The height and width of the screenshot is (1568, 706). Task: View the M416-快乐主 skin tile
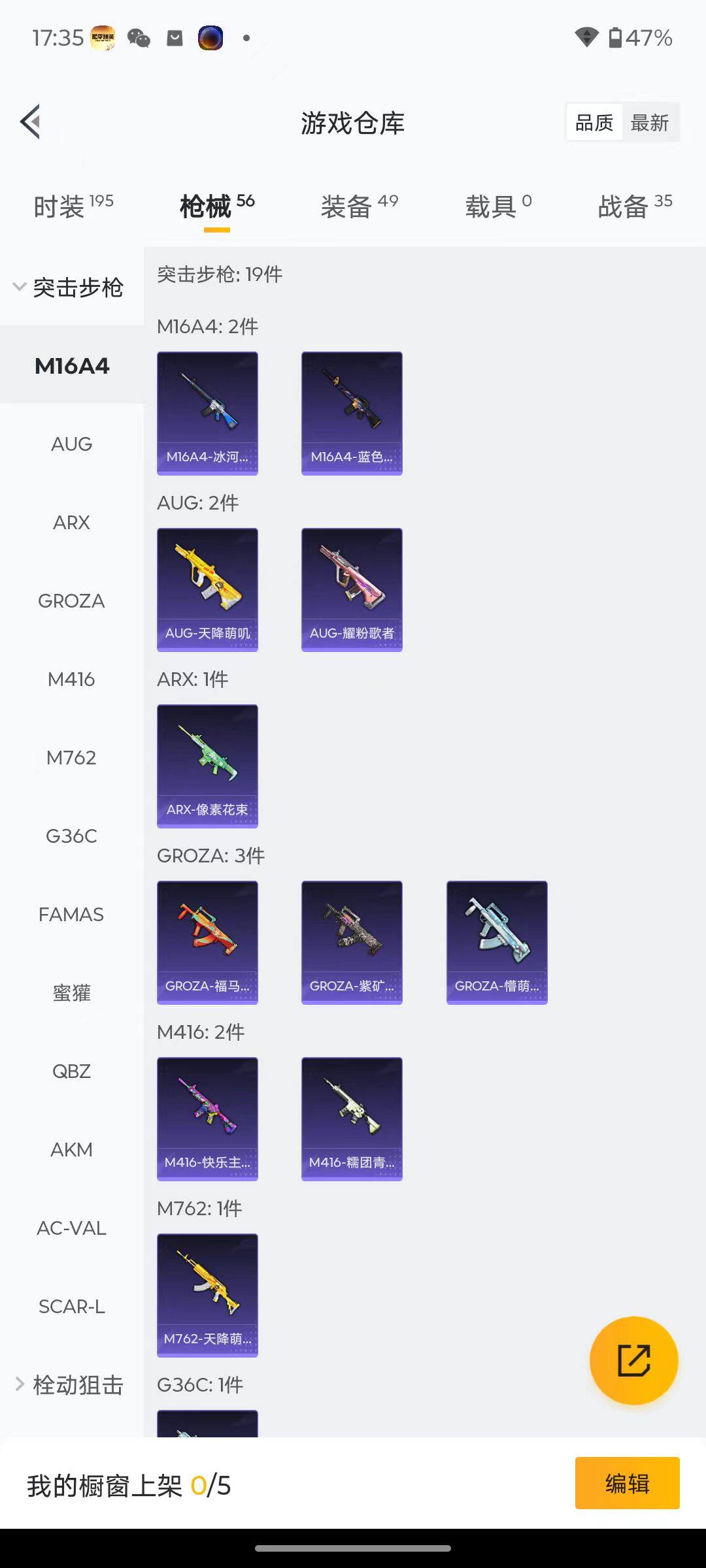click(207, 1119)
